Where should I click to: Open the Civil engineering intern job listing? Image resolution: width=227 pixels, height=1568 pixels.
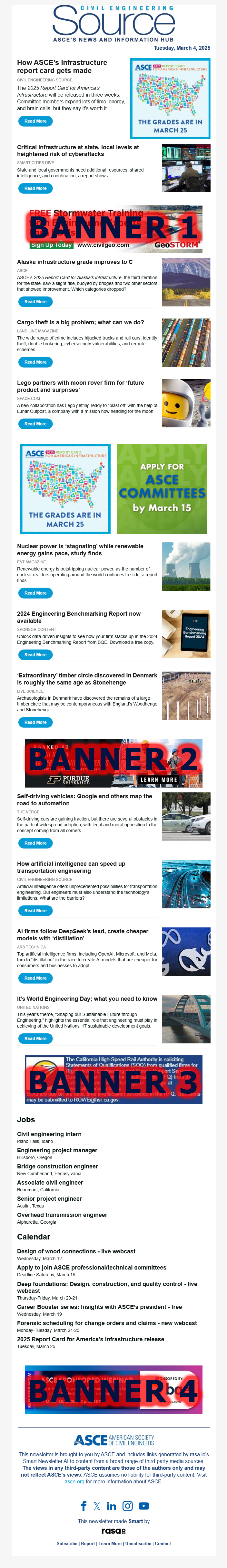click(x=49, y=1134)
